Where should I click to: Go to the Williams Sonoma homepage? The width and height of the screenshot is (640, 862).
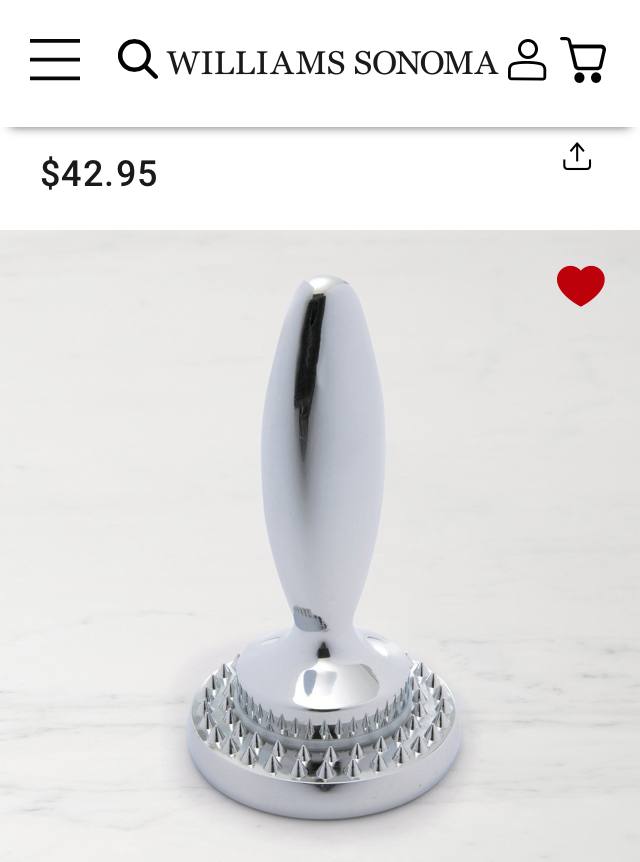(x=332, y=63)
